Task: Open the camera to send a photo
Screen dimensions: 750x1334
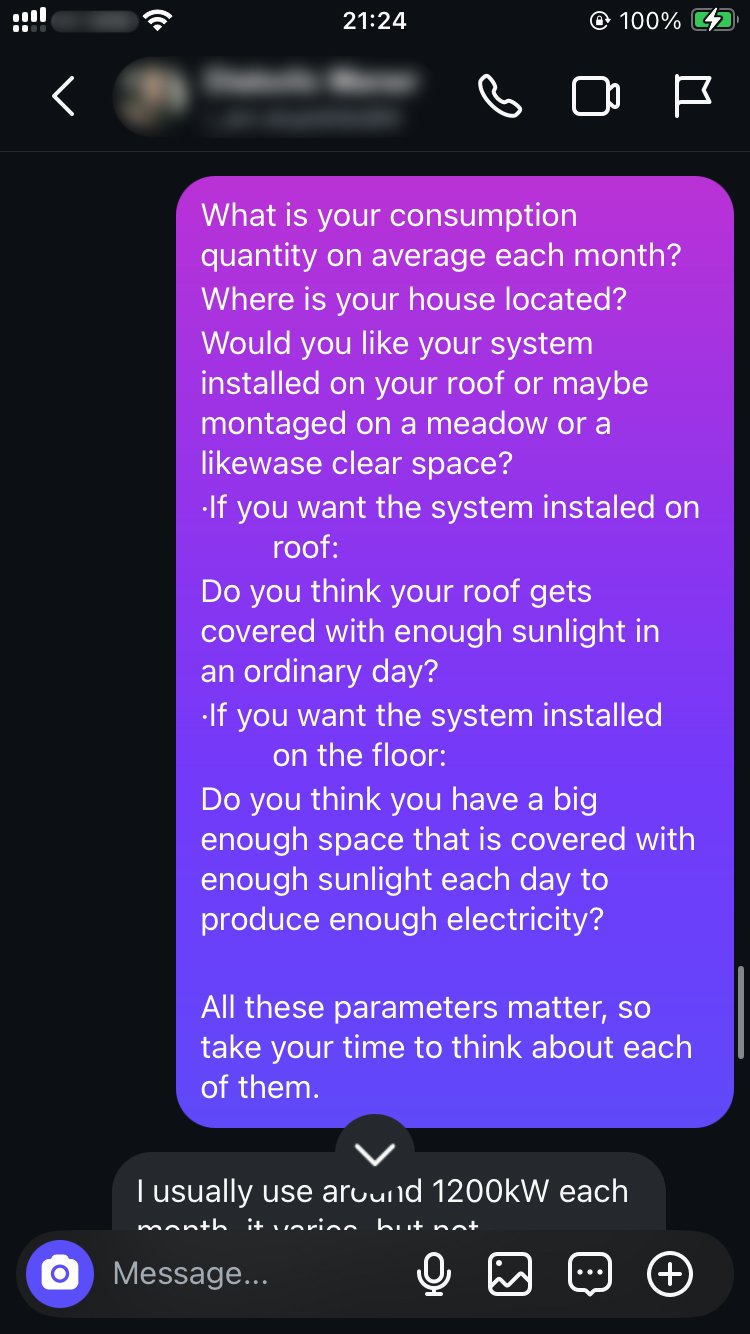Action: pos(60,1274)
